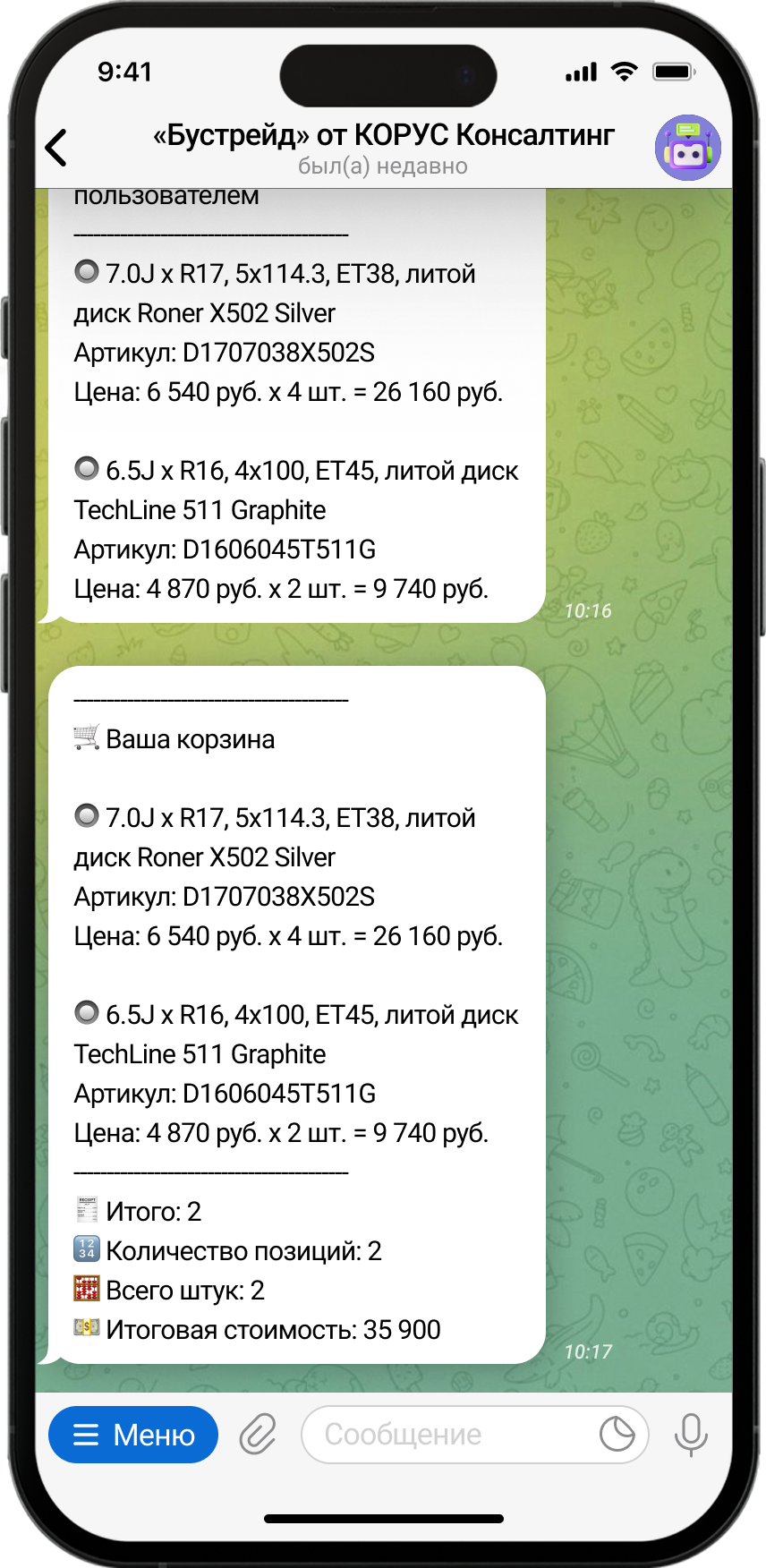Go back using the header arrow
Viewport: 766px width, 1568px height.
(56, 149)
